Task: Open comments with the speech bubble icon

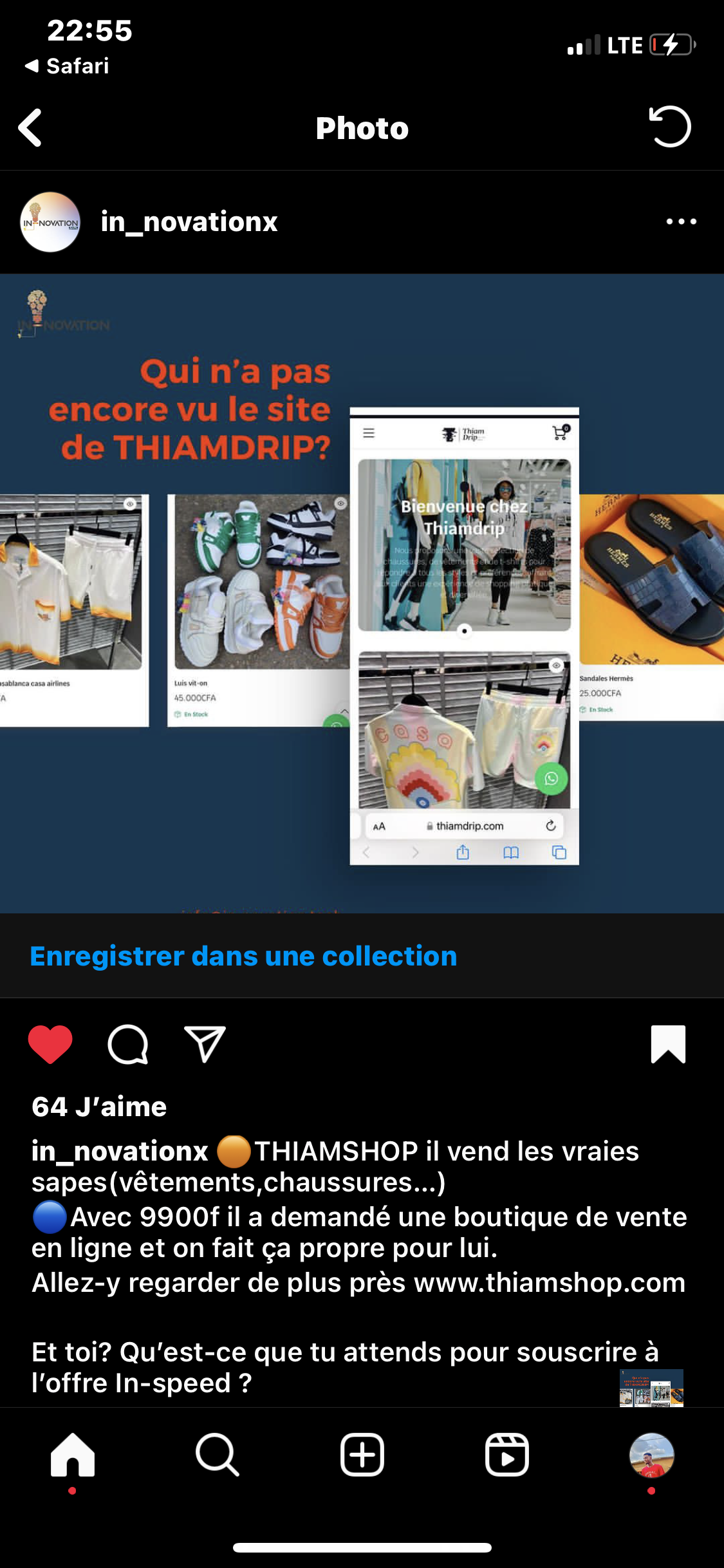Action: (127, 1043)
